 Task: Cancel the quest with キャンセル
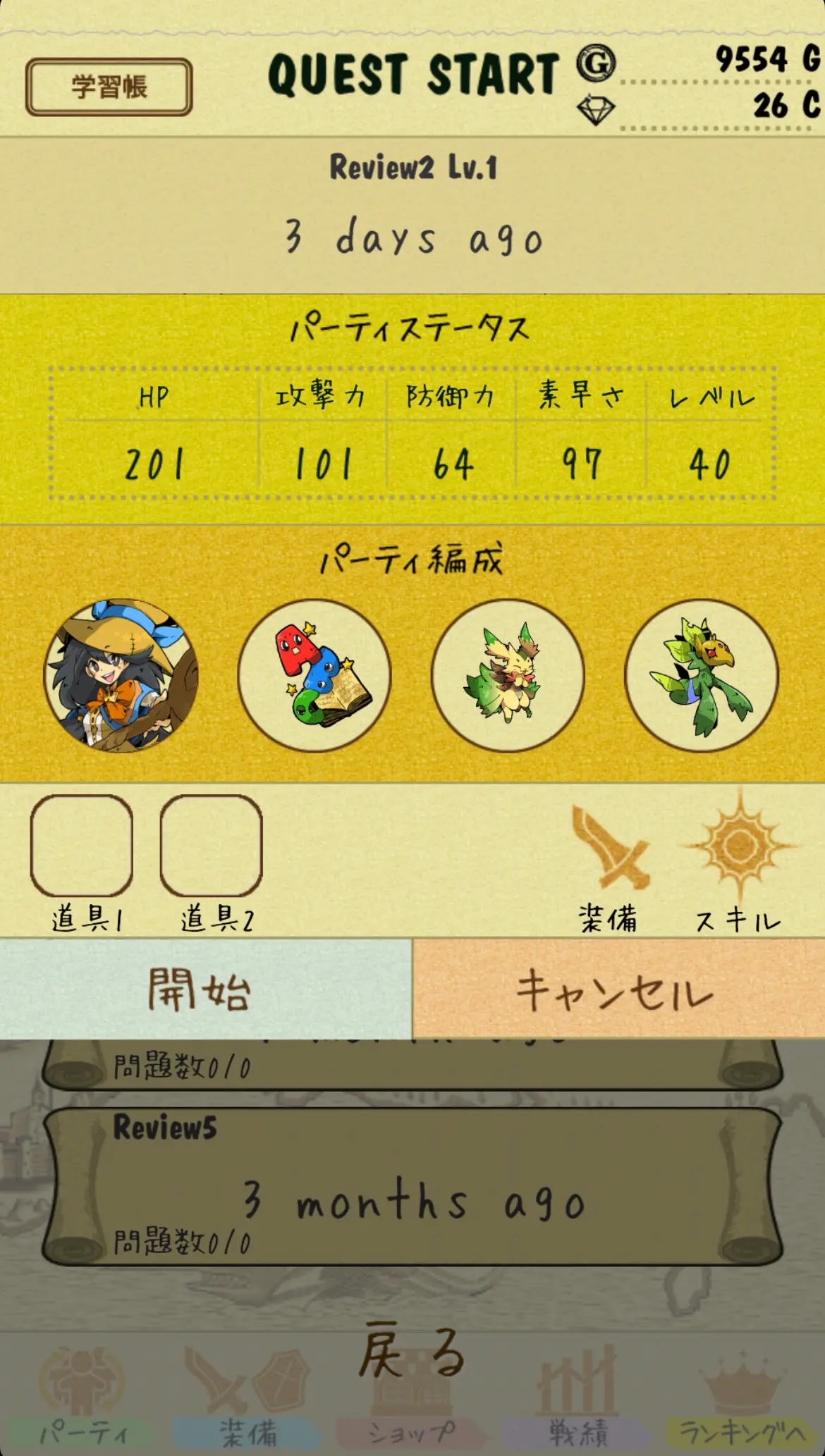click(x=618, y=989)
